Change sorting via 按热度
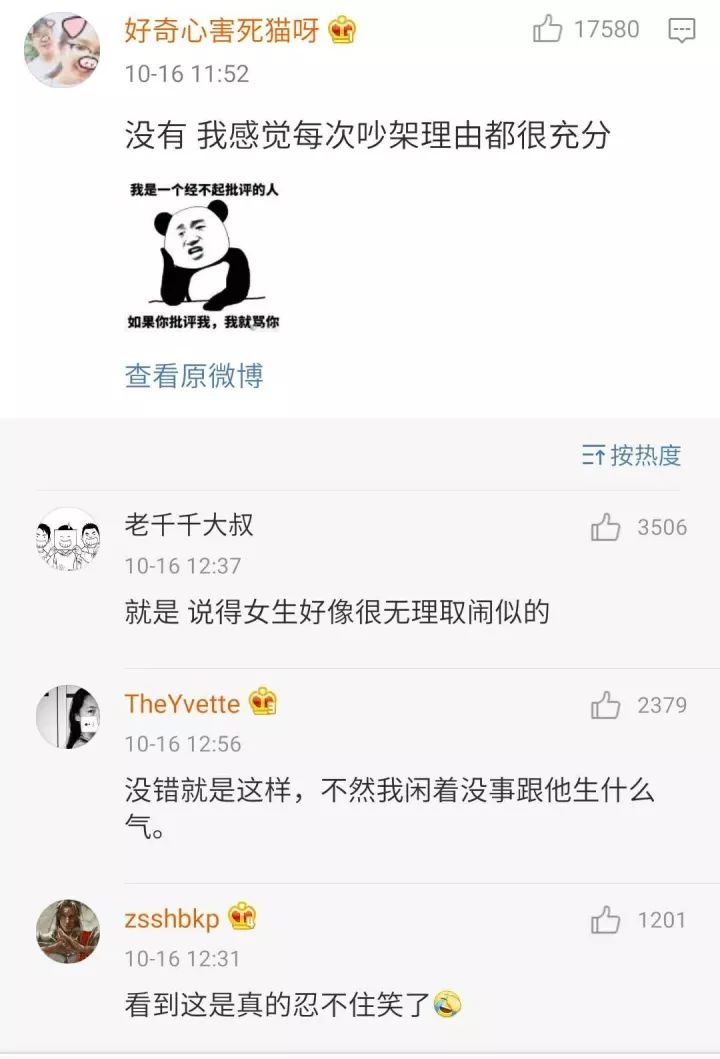The width and height of the screenshot is (720, 1059). click(x=632, y=456)
